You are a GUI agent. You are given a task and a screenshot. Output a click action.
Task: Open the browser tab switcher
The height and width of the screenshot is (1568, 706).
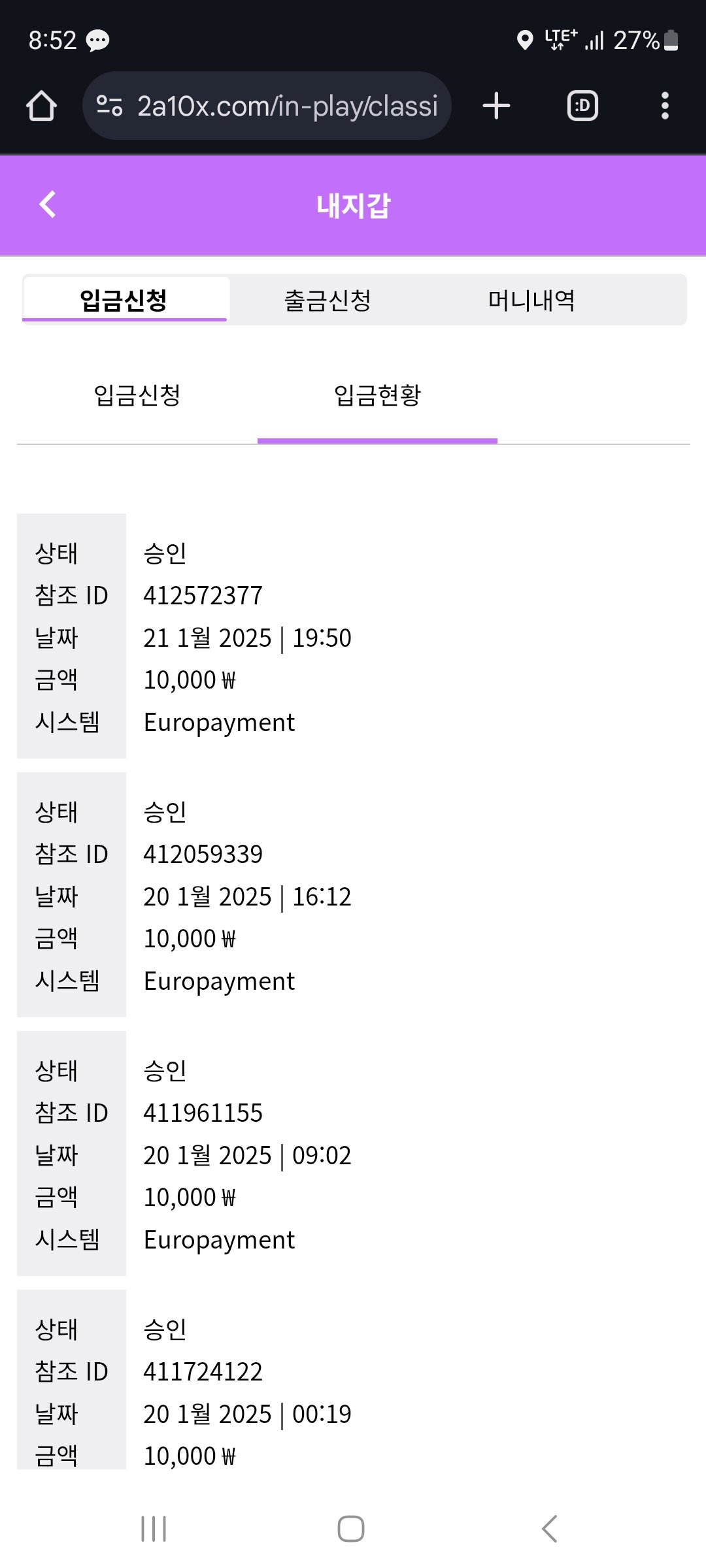[582, 106]
